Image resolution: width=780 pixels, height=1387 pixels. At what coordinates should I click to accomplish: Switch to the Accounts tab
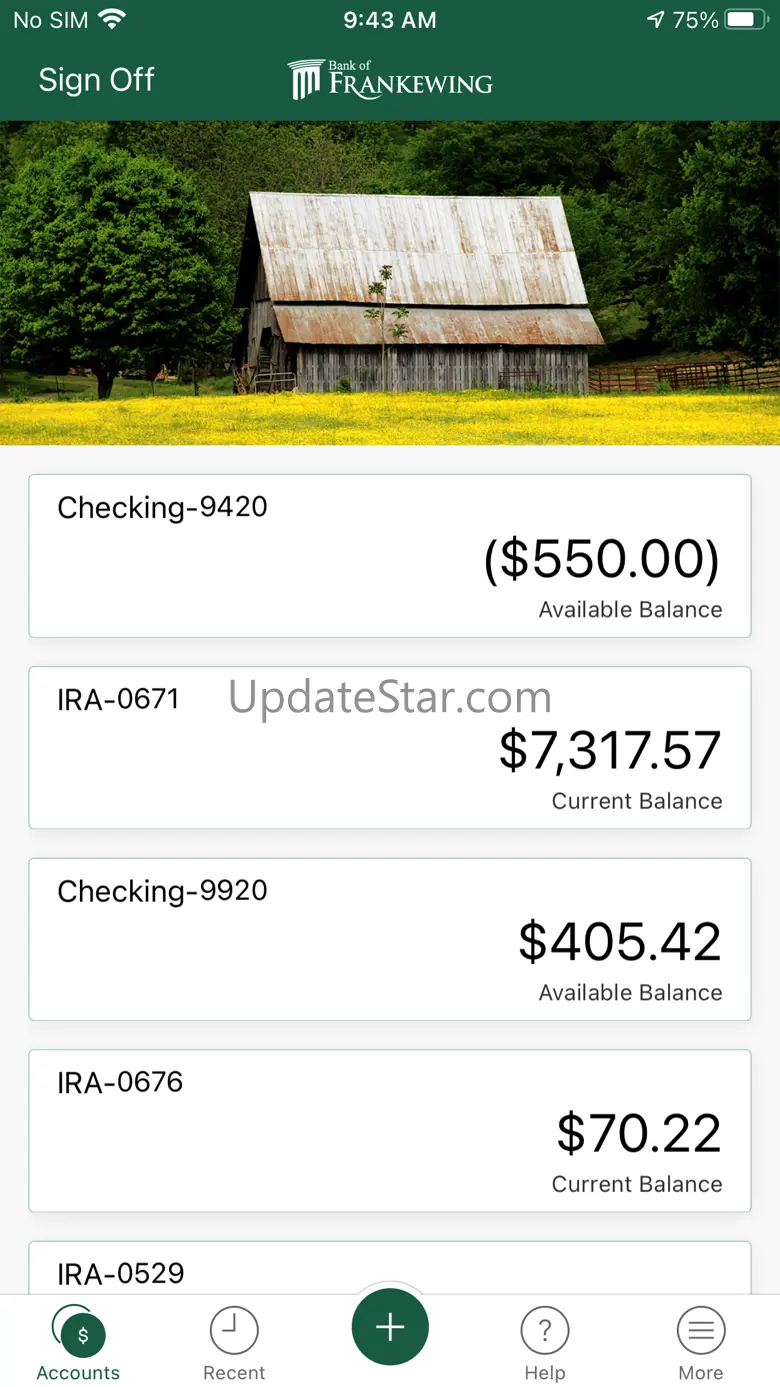tap(78, 1342)
